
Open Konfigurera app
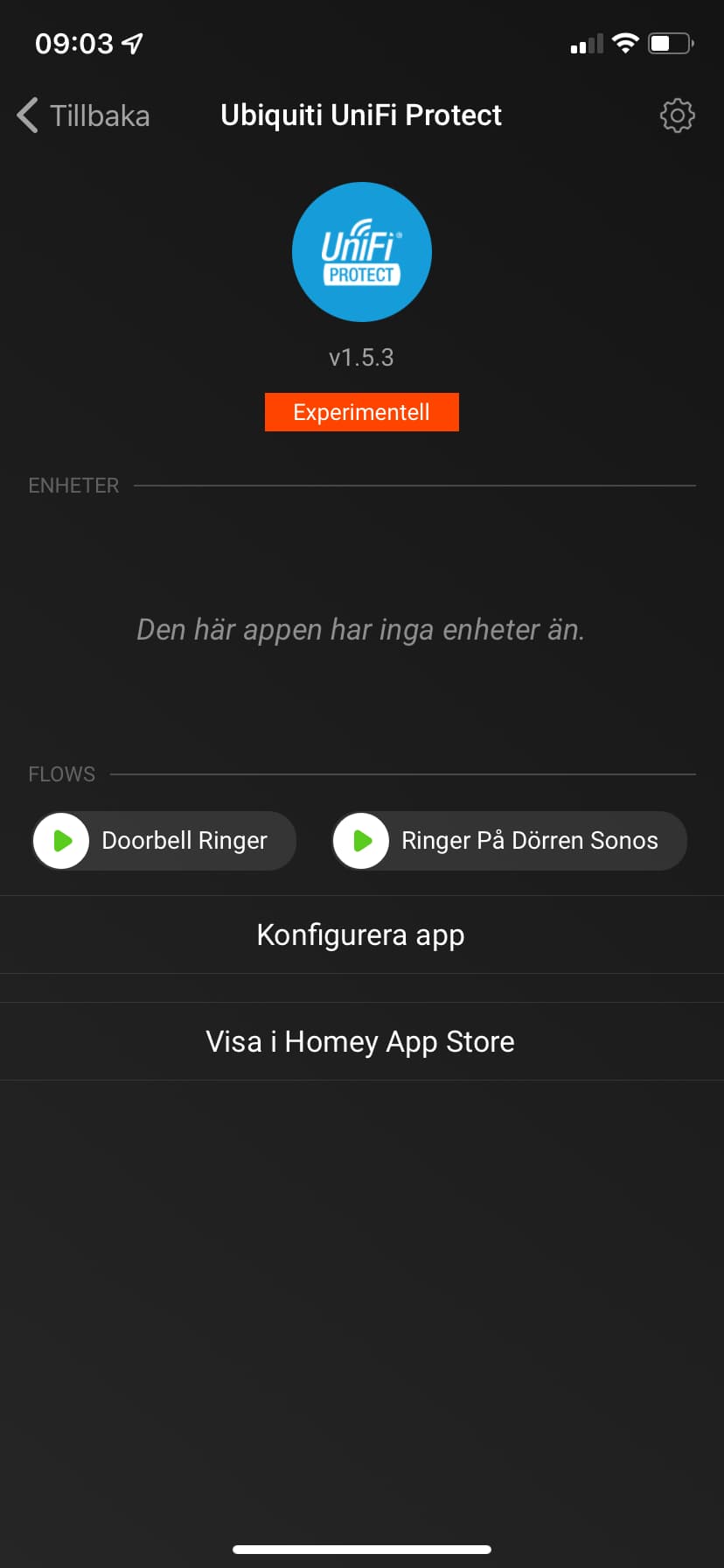[361, 934]
